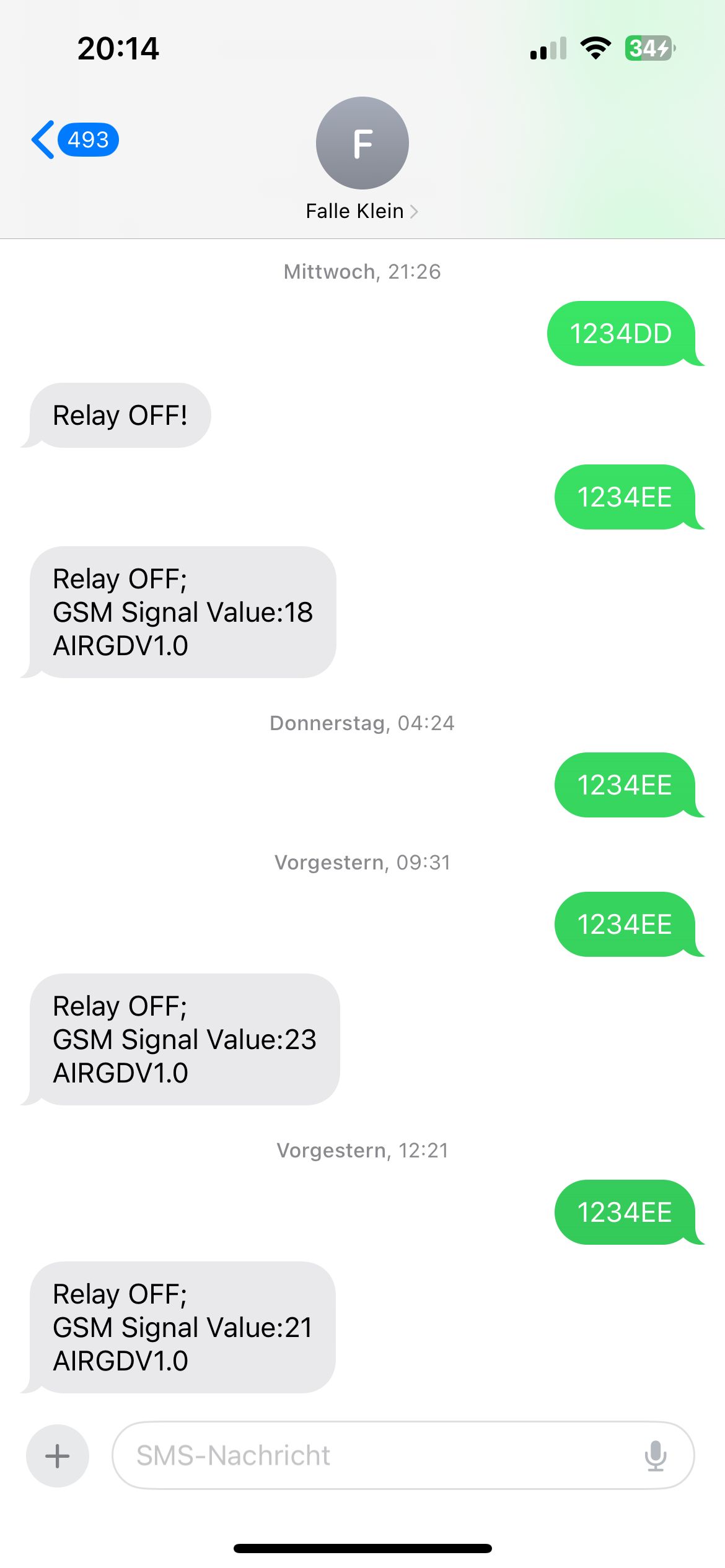Go back to the message list
The height and width of the screenshot is (1568, 725).
[74, 140]
